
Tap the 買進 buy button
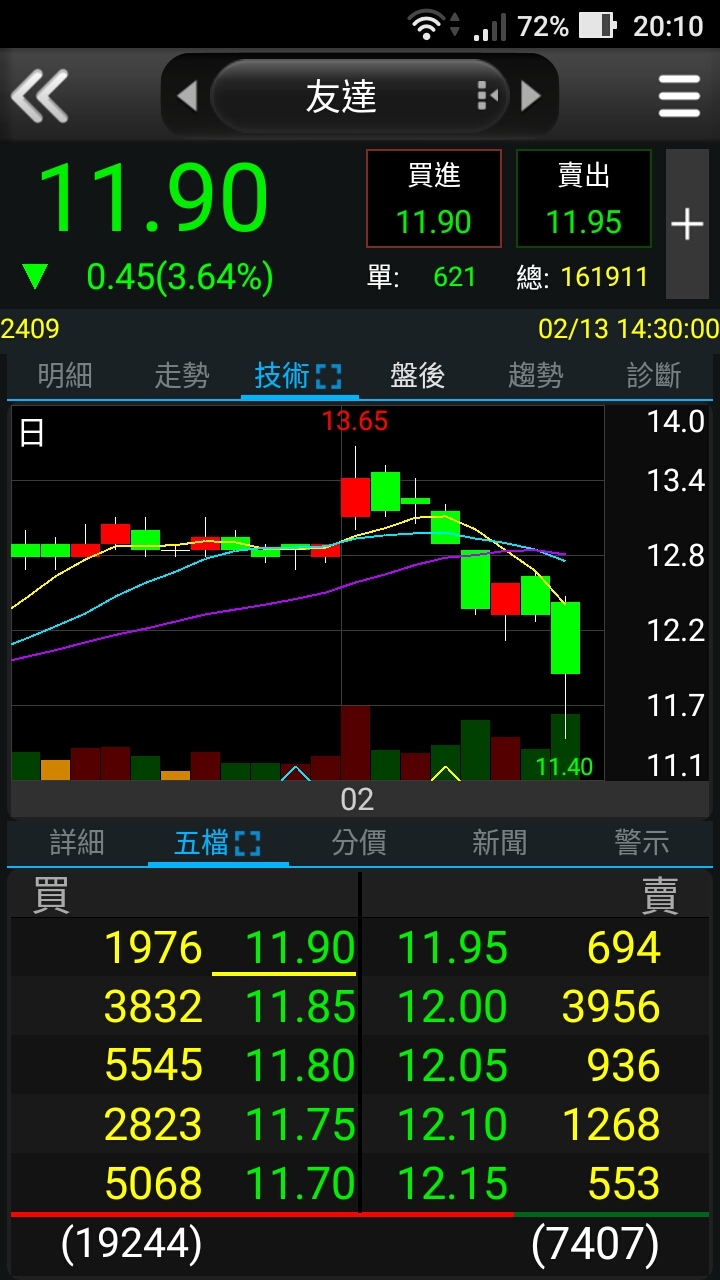(x=434, y=198)
